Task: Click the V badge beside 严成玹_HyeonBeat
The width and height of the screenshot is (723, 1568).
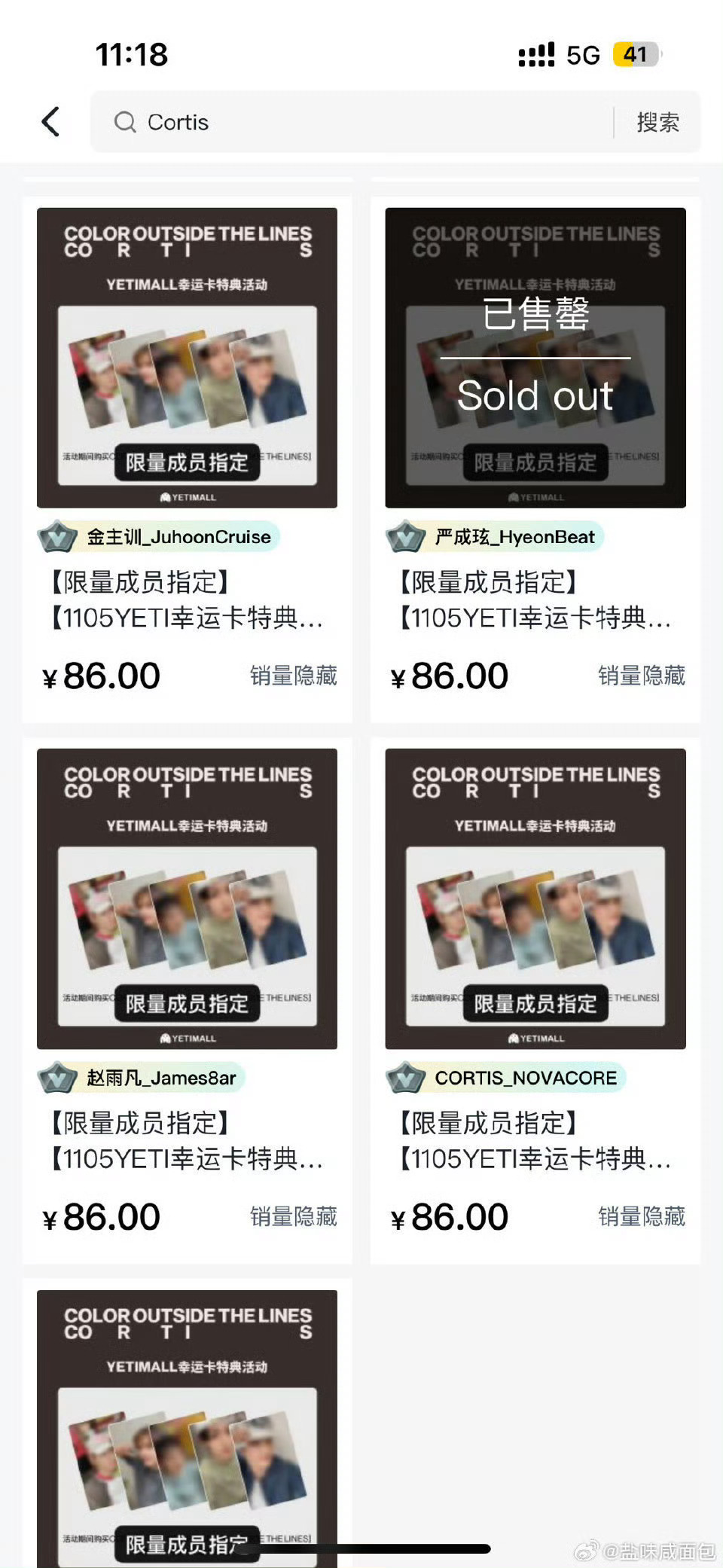Action: tap(405, 536)
